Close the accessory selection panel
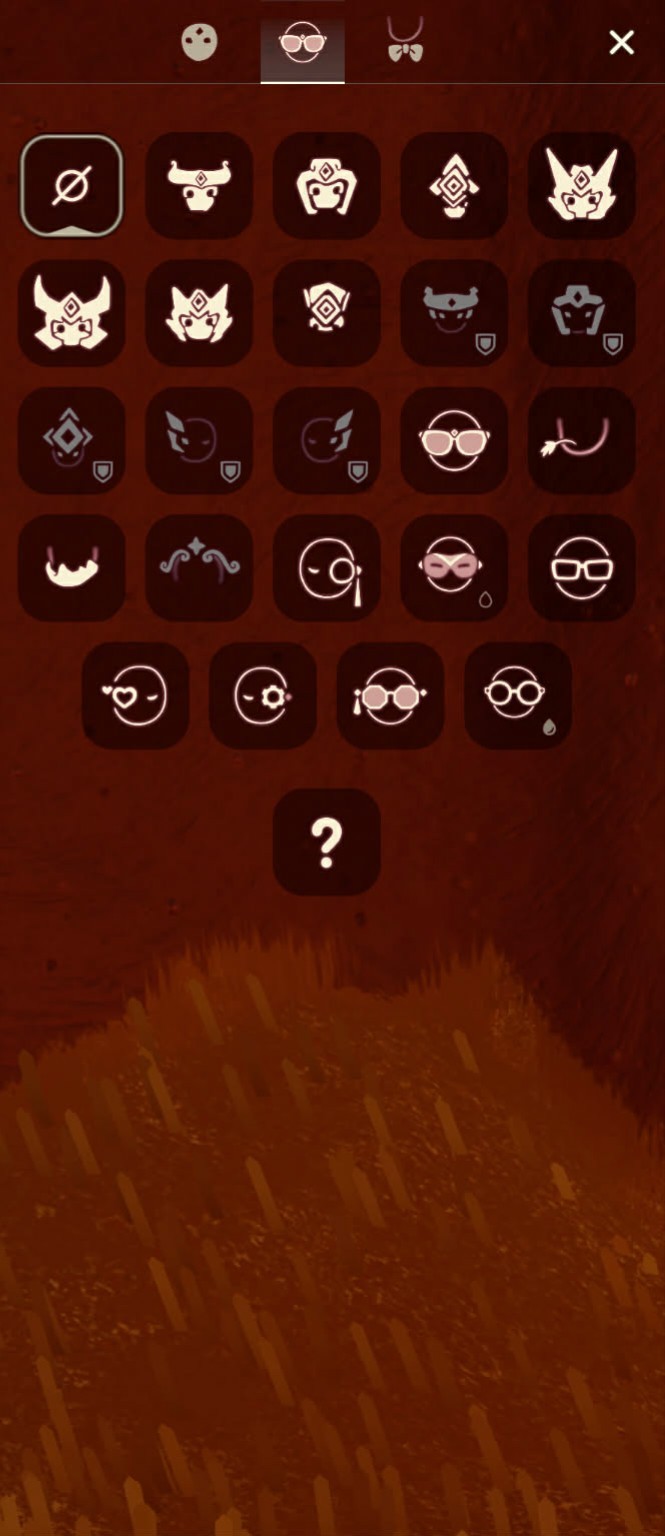 coord(621,42)
